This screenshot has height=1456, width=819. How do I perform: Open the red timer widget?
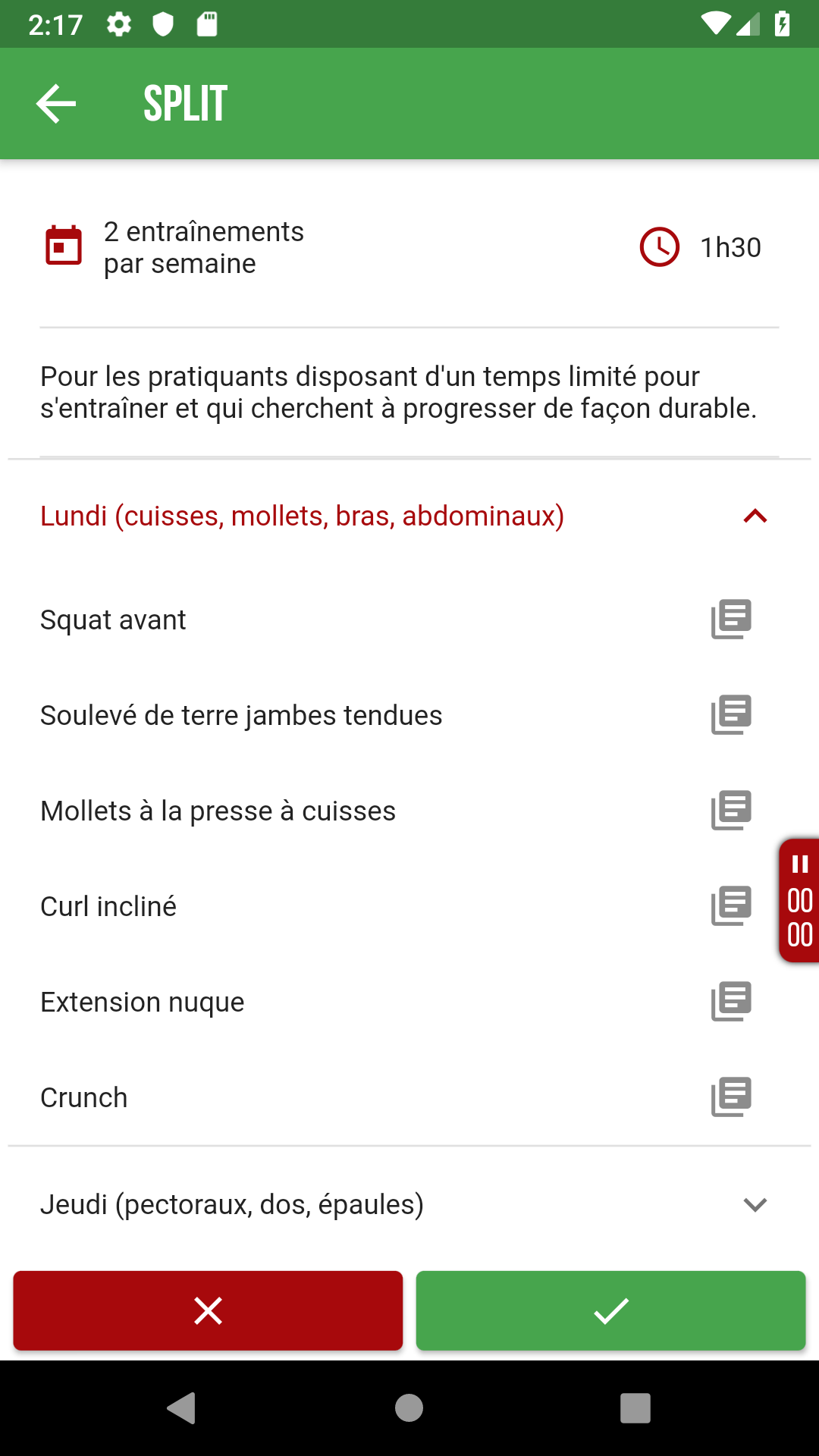tap(799, 901)
